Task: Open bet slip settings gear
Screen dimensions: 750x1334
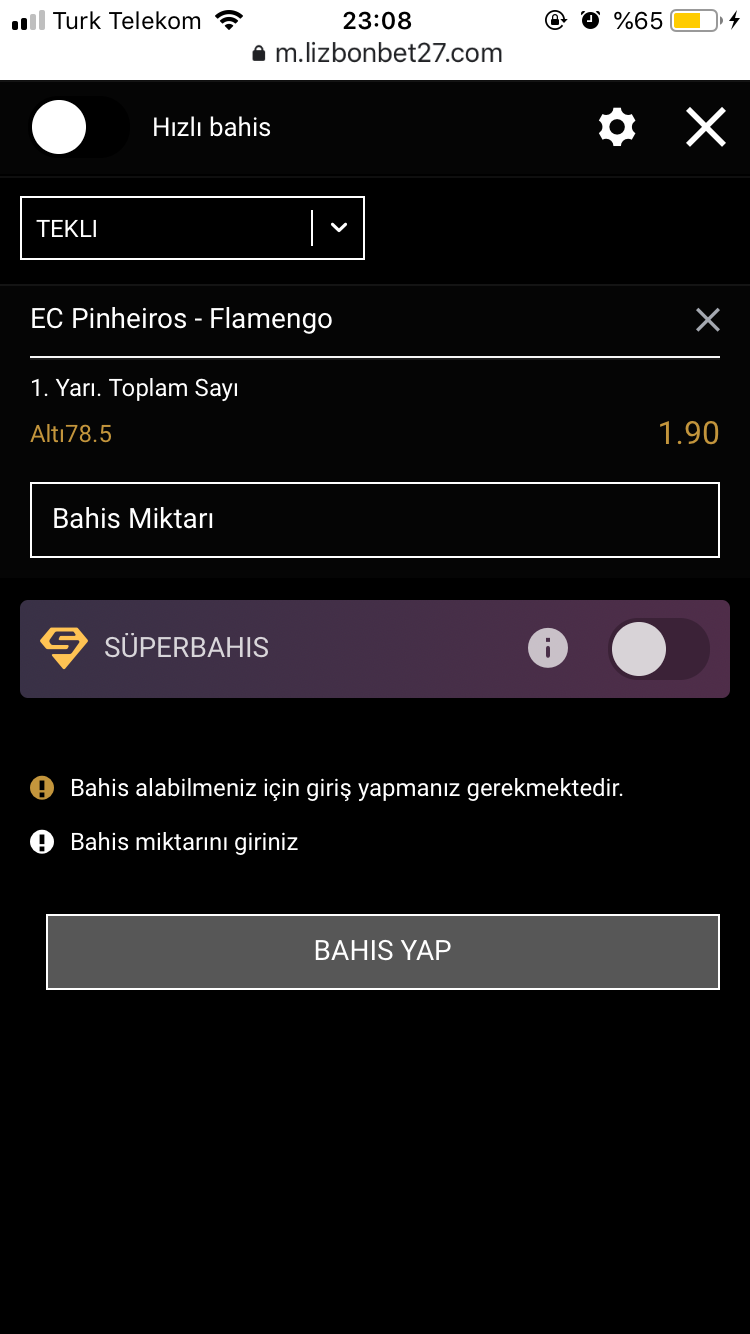Action: pyautogui.click(x=617, y=128)
